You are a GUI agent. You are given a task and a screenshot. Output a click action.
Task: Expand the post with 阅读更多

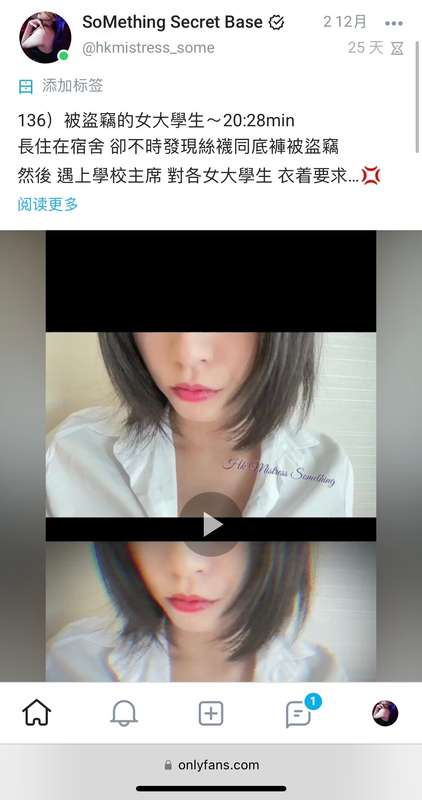(48, 205)
